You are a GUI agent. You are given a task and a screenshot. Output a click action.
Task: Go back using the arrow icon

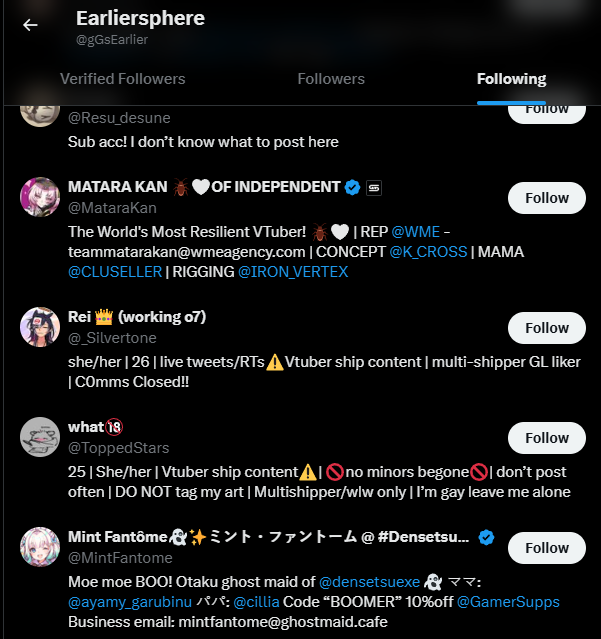click(x=30, y=25)
